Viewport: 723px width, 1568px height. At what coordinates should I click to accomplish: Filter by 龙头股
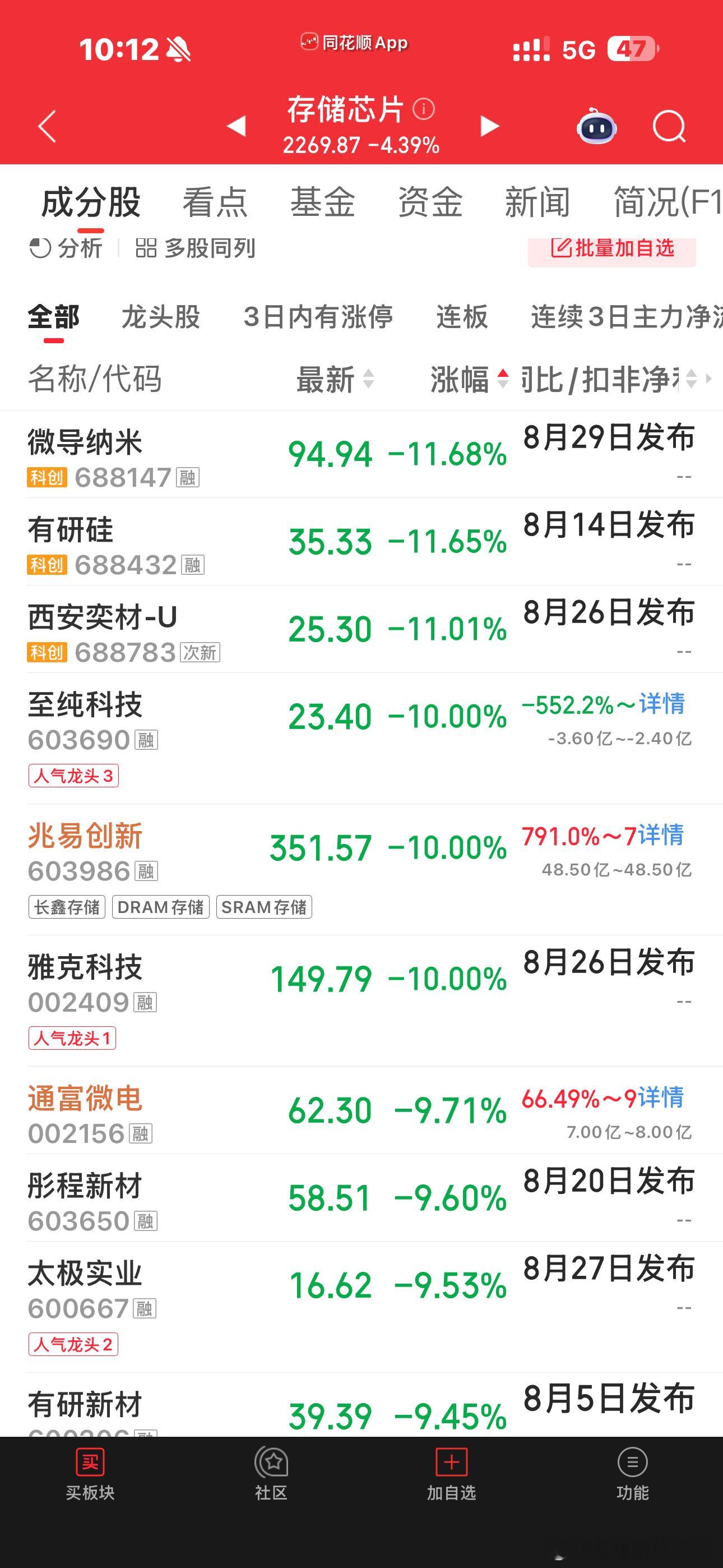(x=161, y=317)
